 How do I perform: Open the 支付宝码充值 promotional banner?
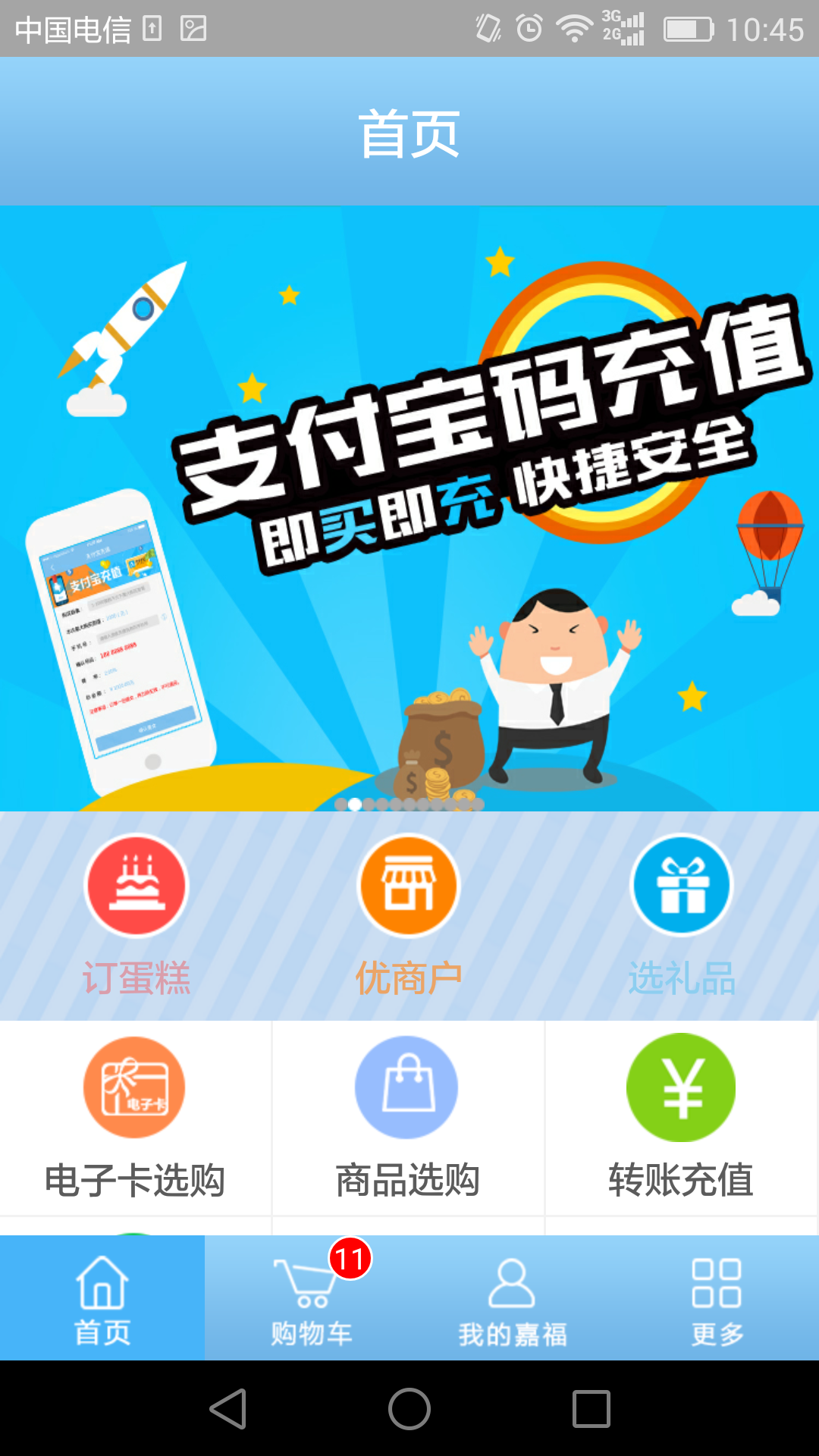409,508
